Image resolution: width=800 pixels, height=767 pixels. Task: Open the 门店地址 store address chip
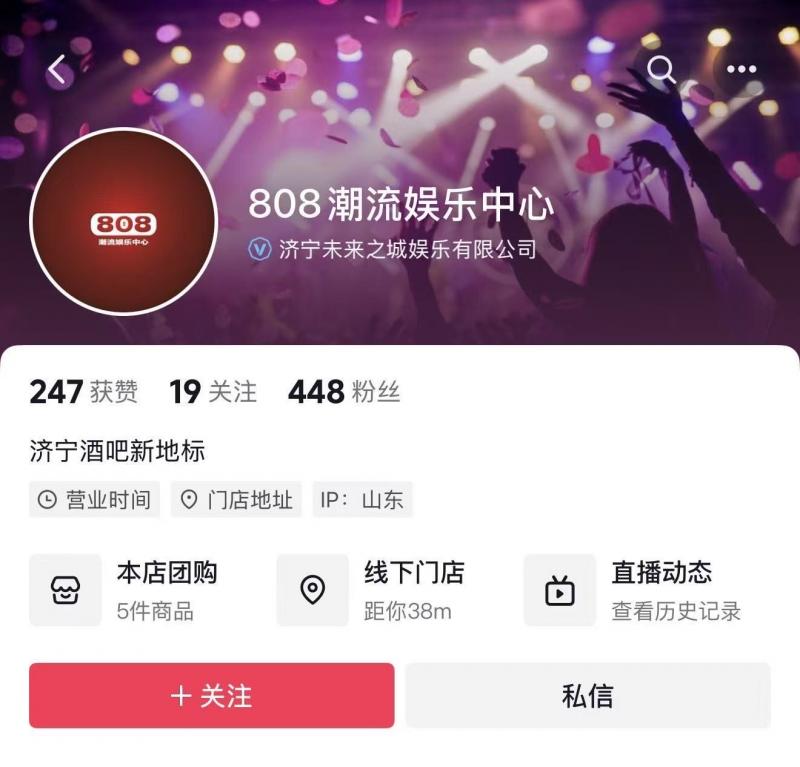237,499
